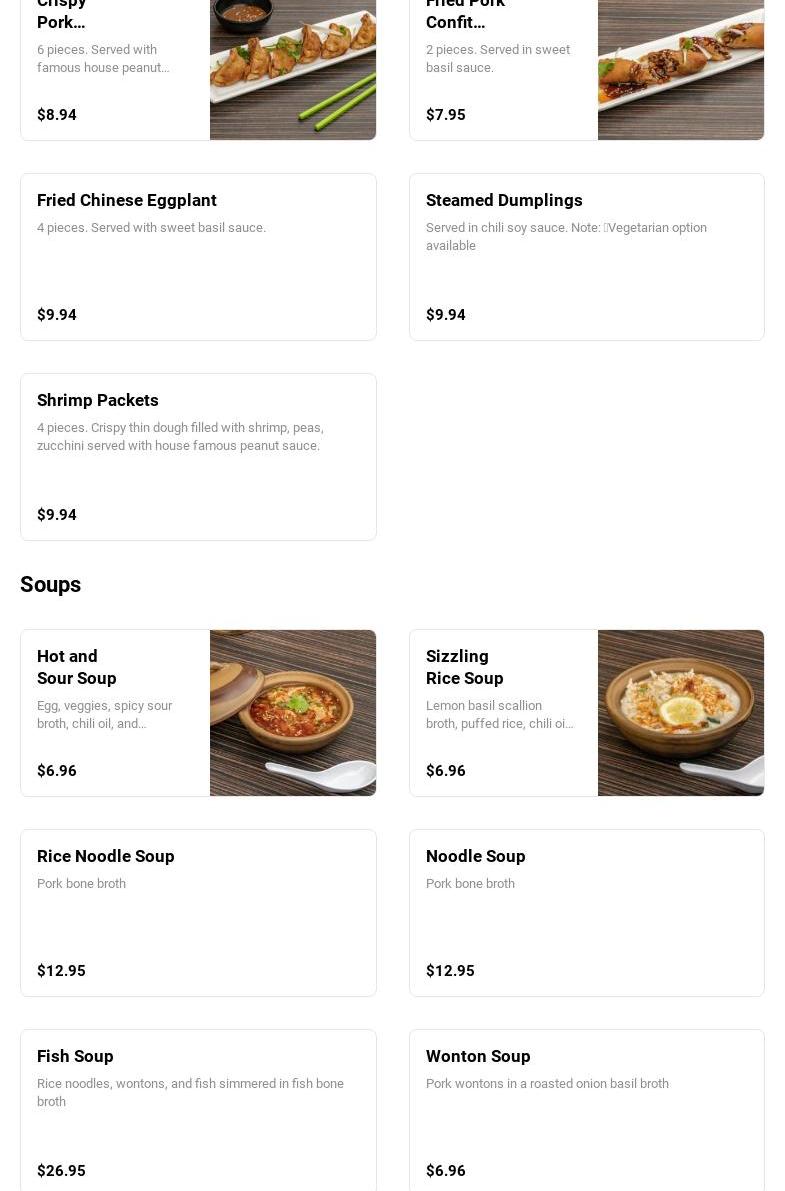Viewport: 785px width, 1191px height.
Task: Choose Steamed Dumplings from the menu
Action: click(x=586, y=257)
